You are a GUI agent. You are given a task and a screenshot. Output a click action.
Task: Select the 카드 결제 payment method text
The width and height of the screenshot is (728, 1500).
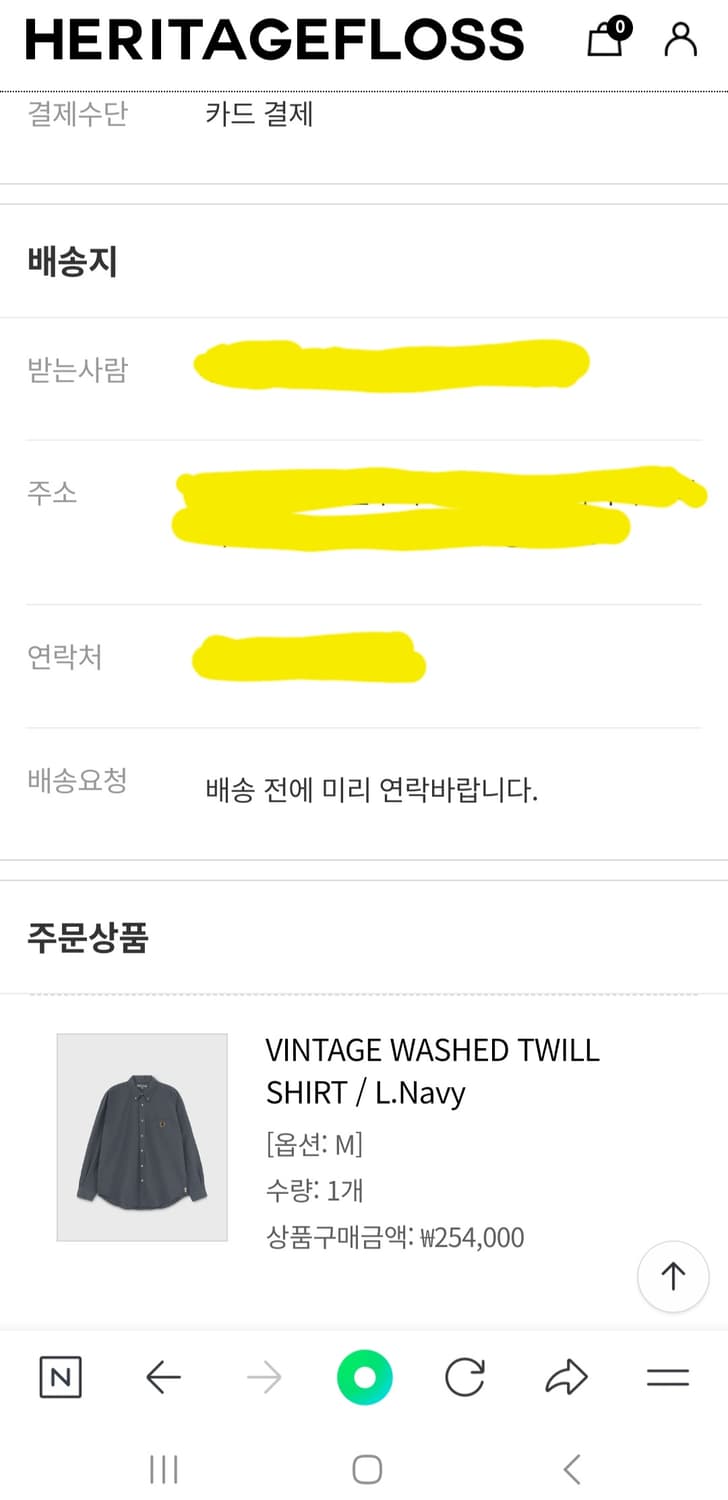[258, 114]
